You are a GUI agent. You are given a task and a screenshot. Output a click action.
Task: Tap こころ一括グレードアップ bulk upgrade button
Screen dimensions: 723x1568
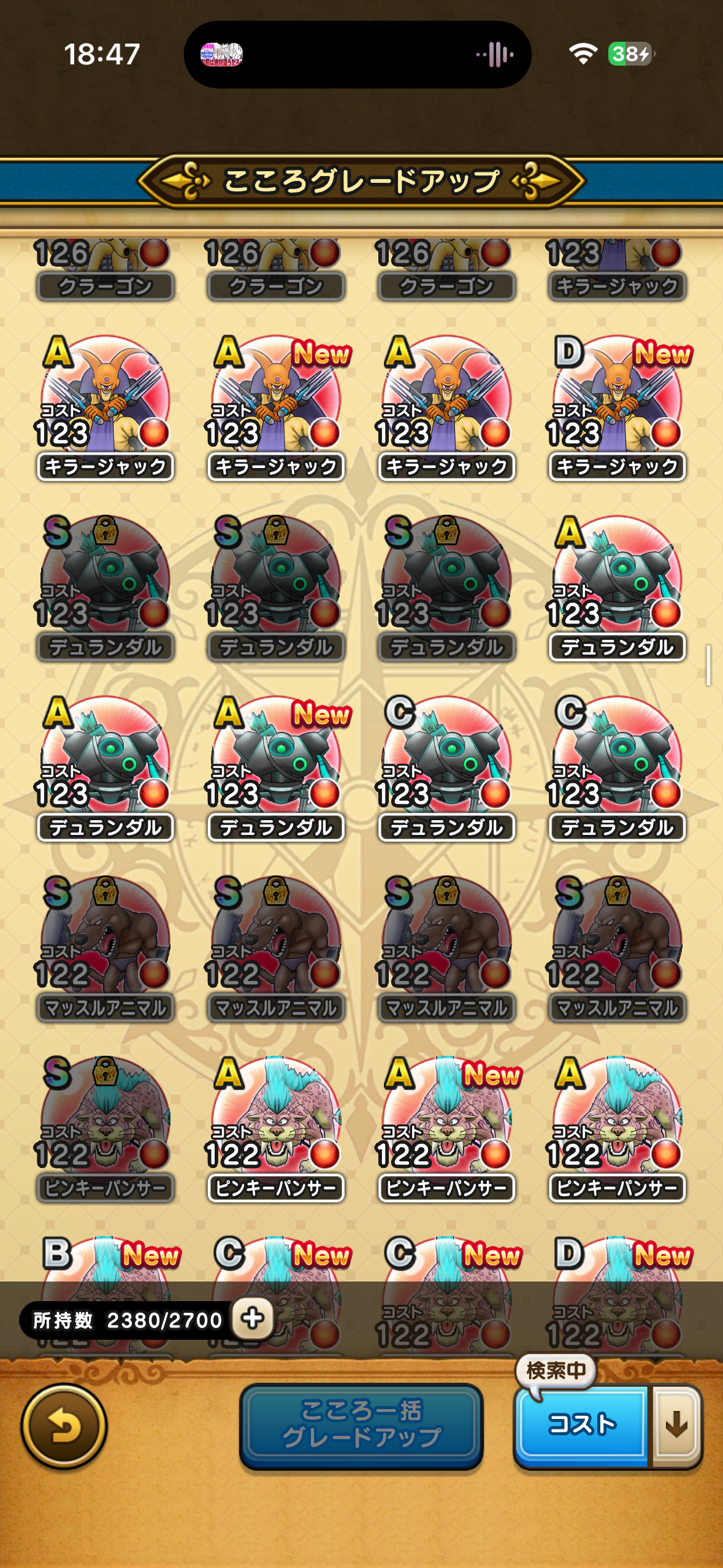click(x=361, y=1424)
